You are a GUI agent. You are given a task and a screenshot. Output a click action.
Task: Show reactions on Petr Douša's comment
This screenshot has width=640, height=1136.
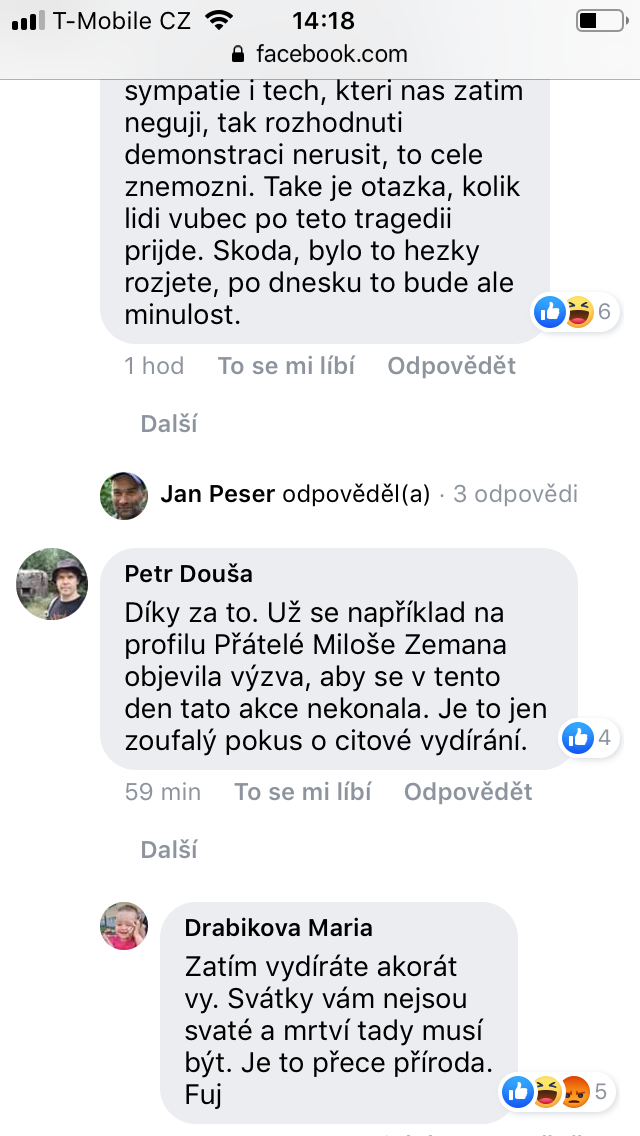coord(589,738)
